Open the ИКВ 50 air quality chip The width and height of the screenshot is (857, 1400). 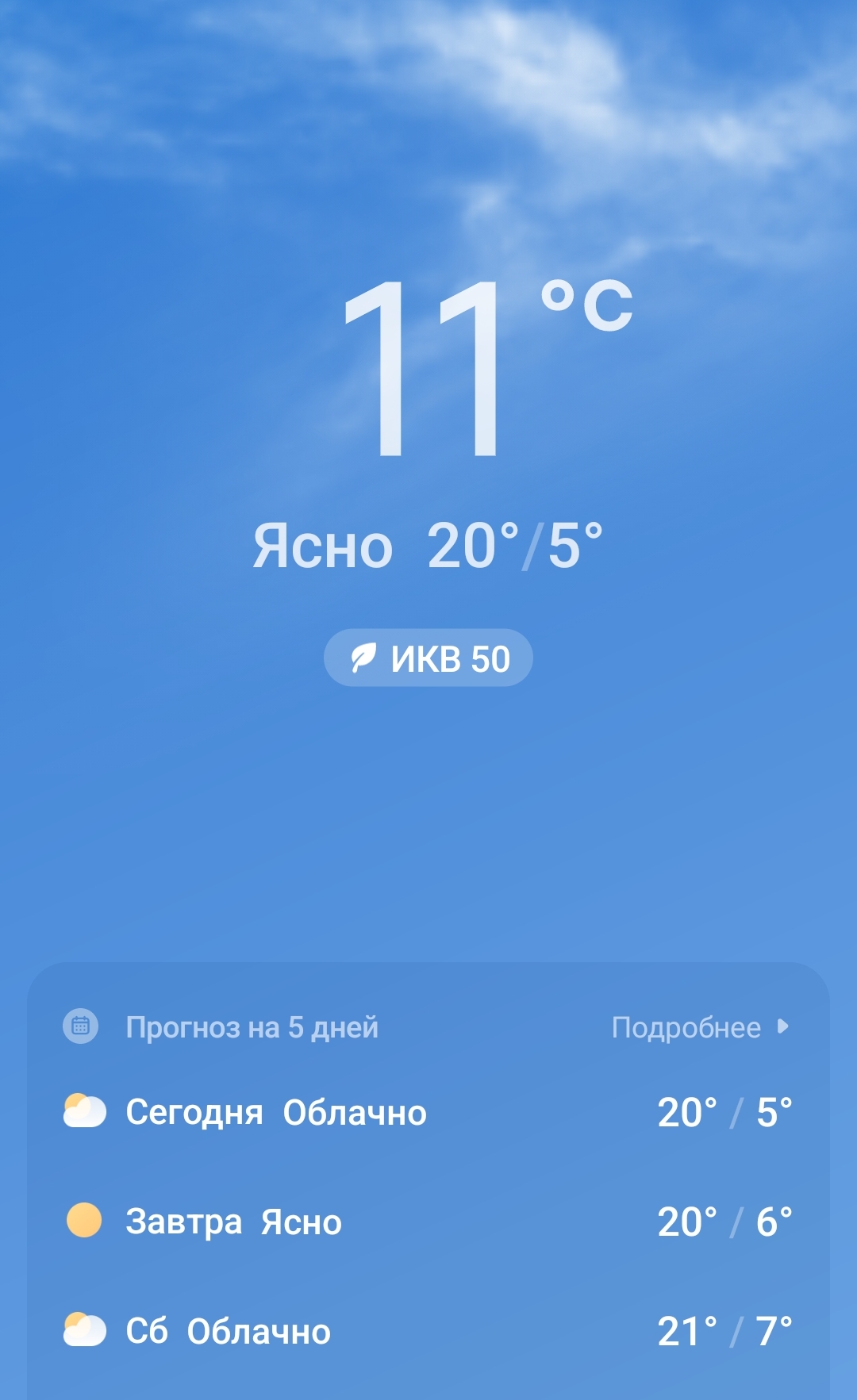tap(428, 658)
